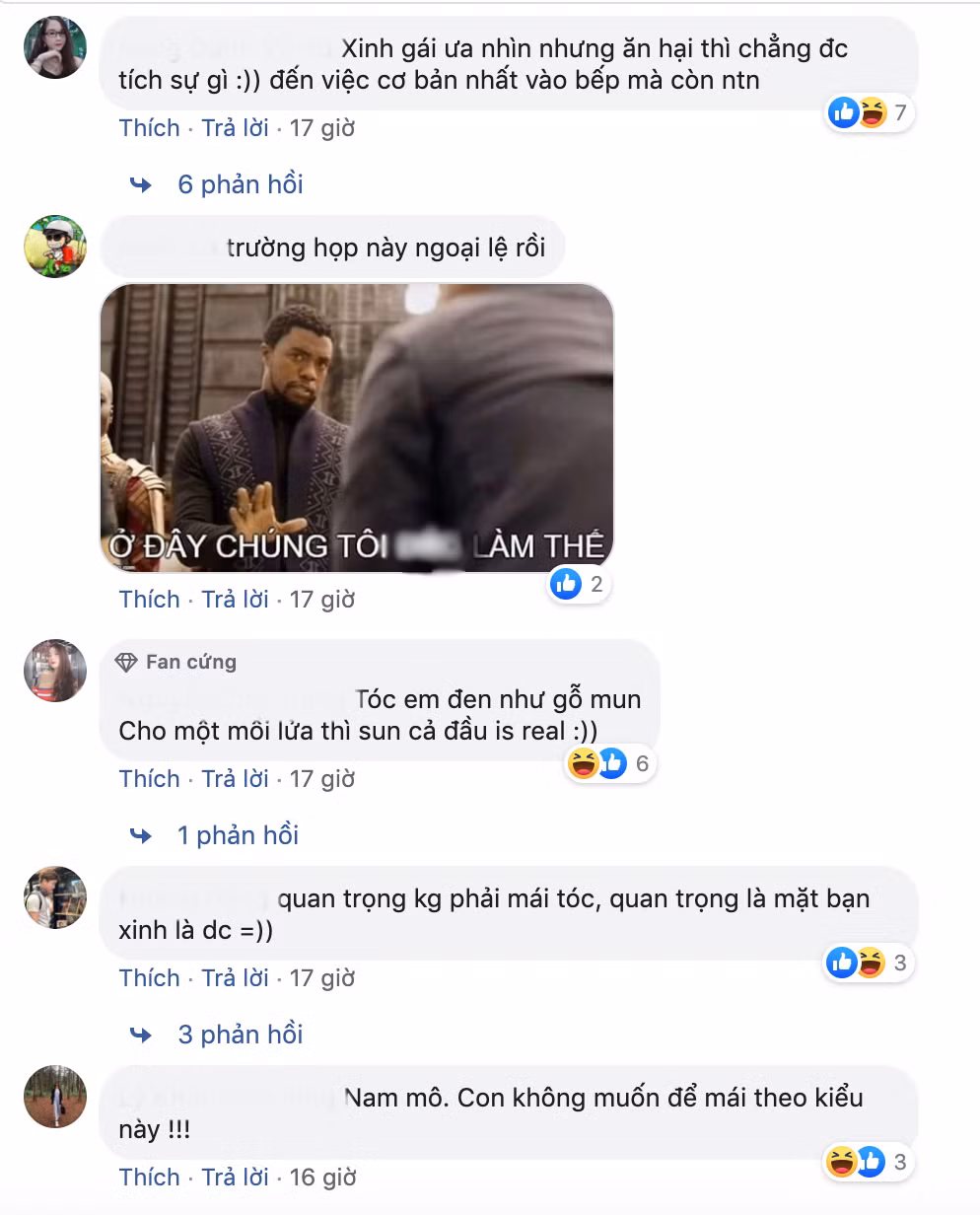Image resolution: width=980 pixels, height=1215 pixels.
Task: Expand the '6 phản hồi' reply thread
Action: pyautogui.click(x=240, y=183)
